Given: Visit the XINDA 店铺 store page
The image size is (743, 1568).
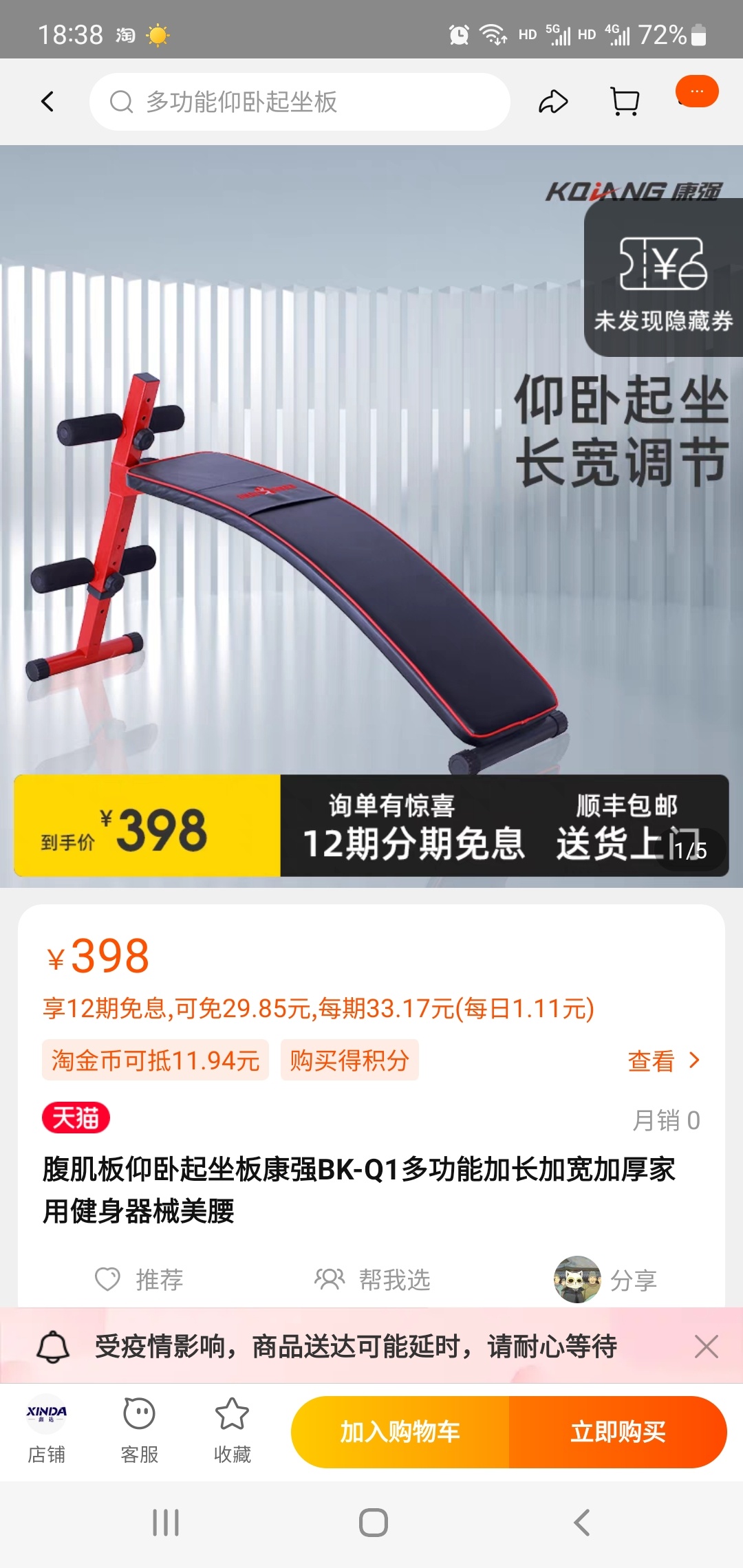Looking at the screenshot, I should [46, 1430].
